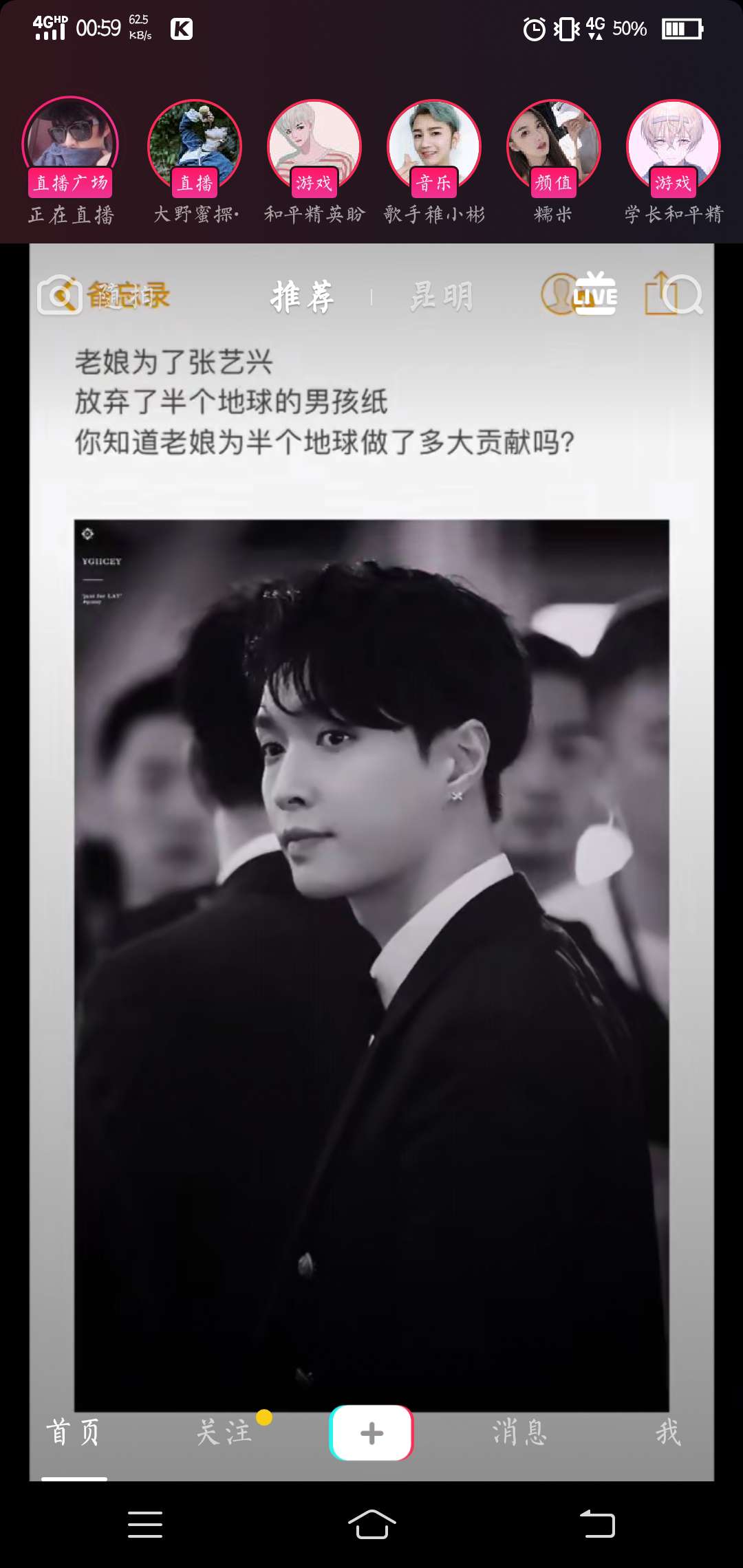Create a new video with plus button
Screen dimensions: 743x1568
(371, 1433)
